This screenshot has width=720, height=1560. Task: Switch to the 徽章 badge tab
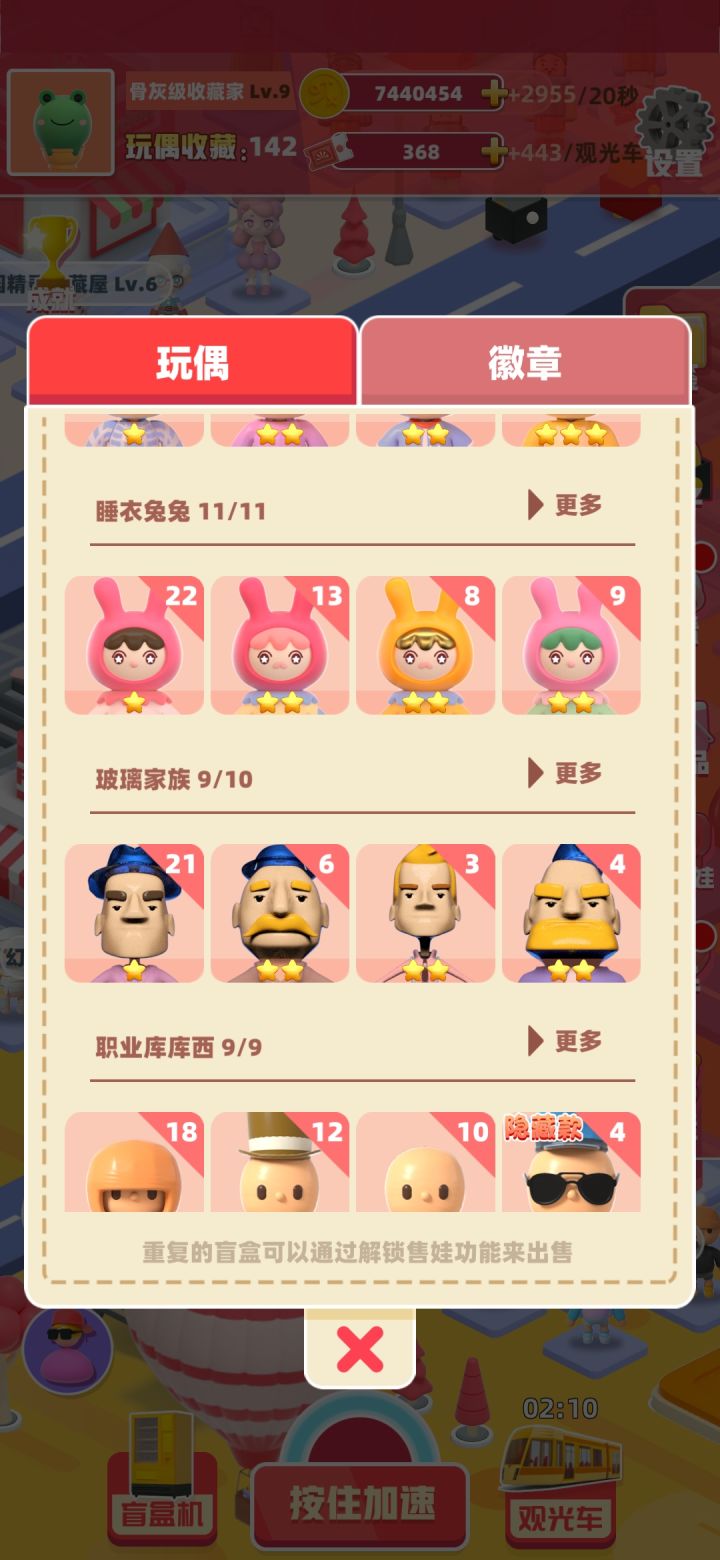point(524,362)
